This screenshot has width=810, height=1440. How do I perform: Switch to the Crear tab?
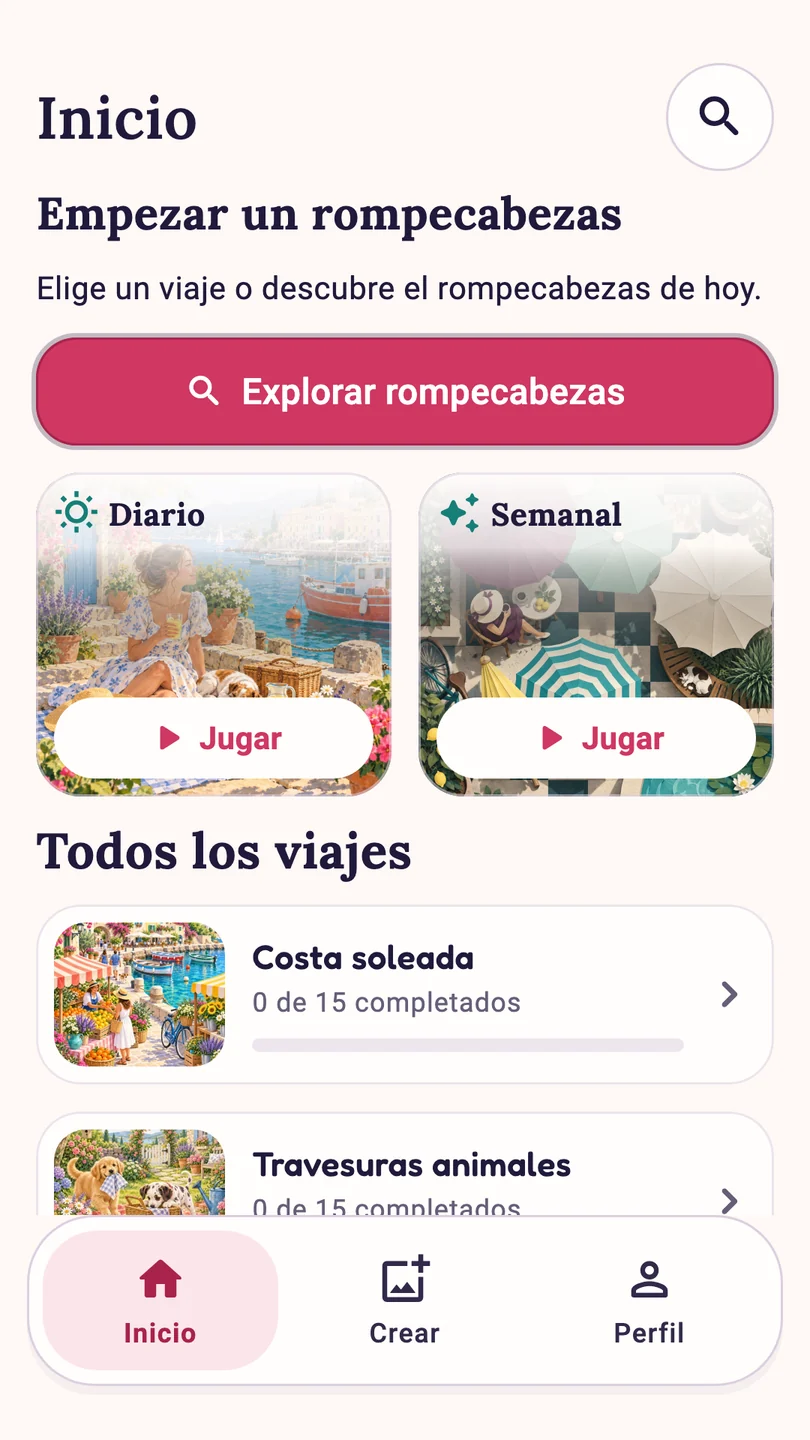click(405, 1300)
